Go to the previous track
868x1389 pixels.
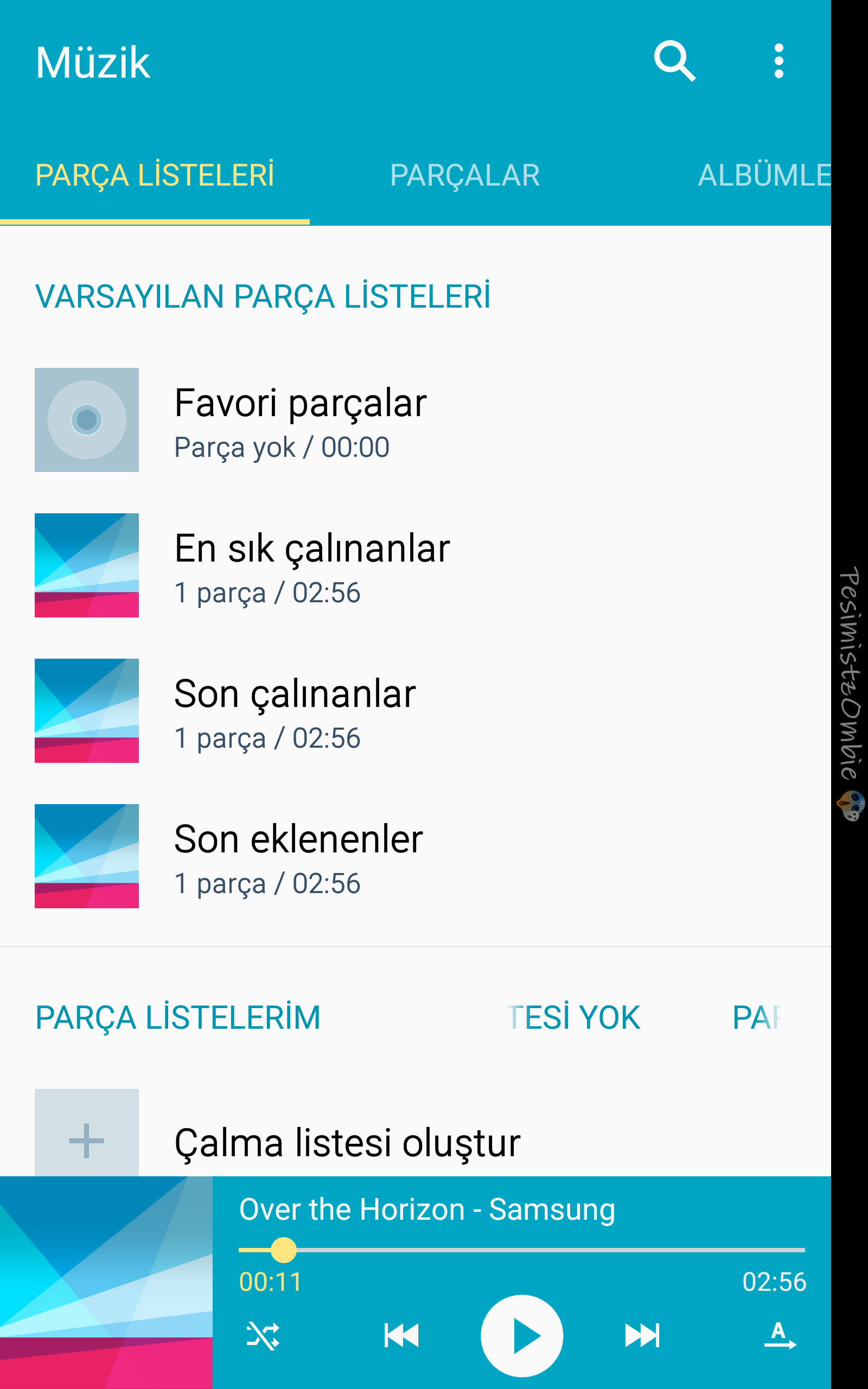401,1335
